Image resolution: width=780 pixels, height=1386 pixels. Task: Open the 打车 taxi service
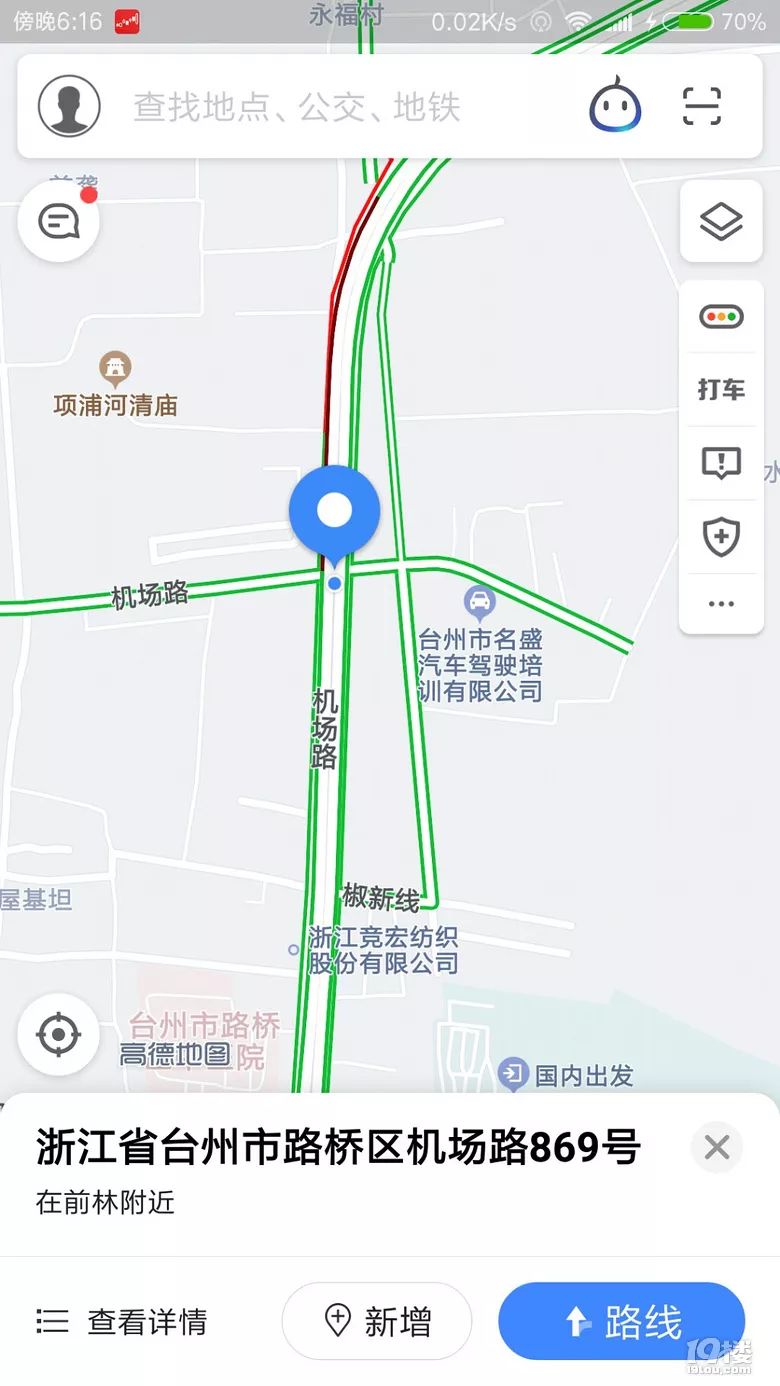coord(721,389)
